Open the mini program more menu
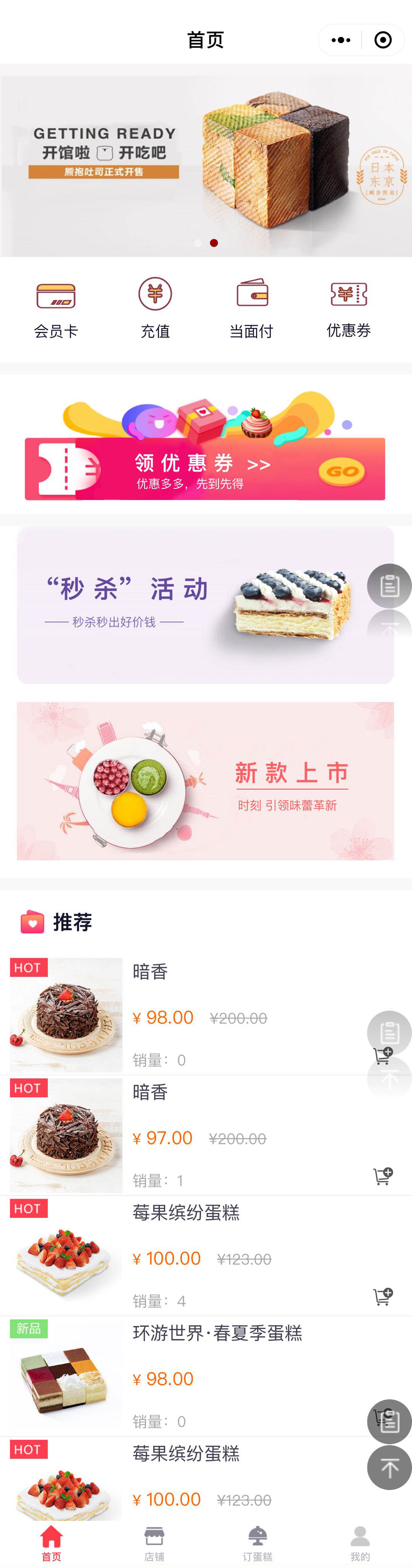Screen dimensions: 412x1568 pos(341,40)
